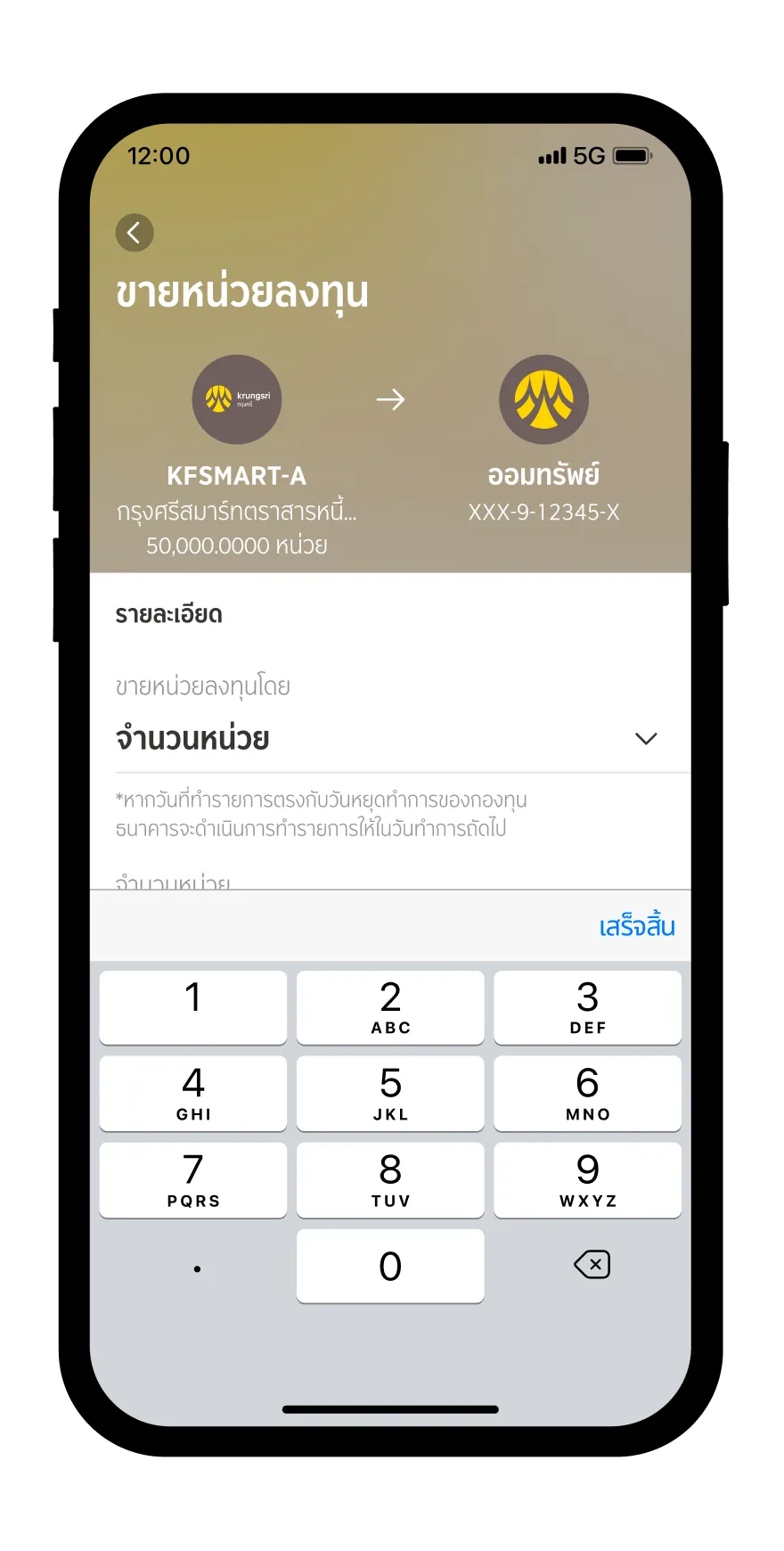Tap the 9 key

coord(587,1179)
